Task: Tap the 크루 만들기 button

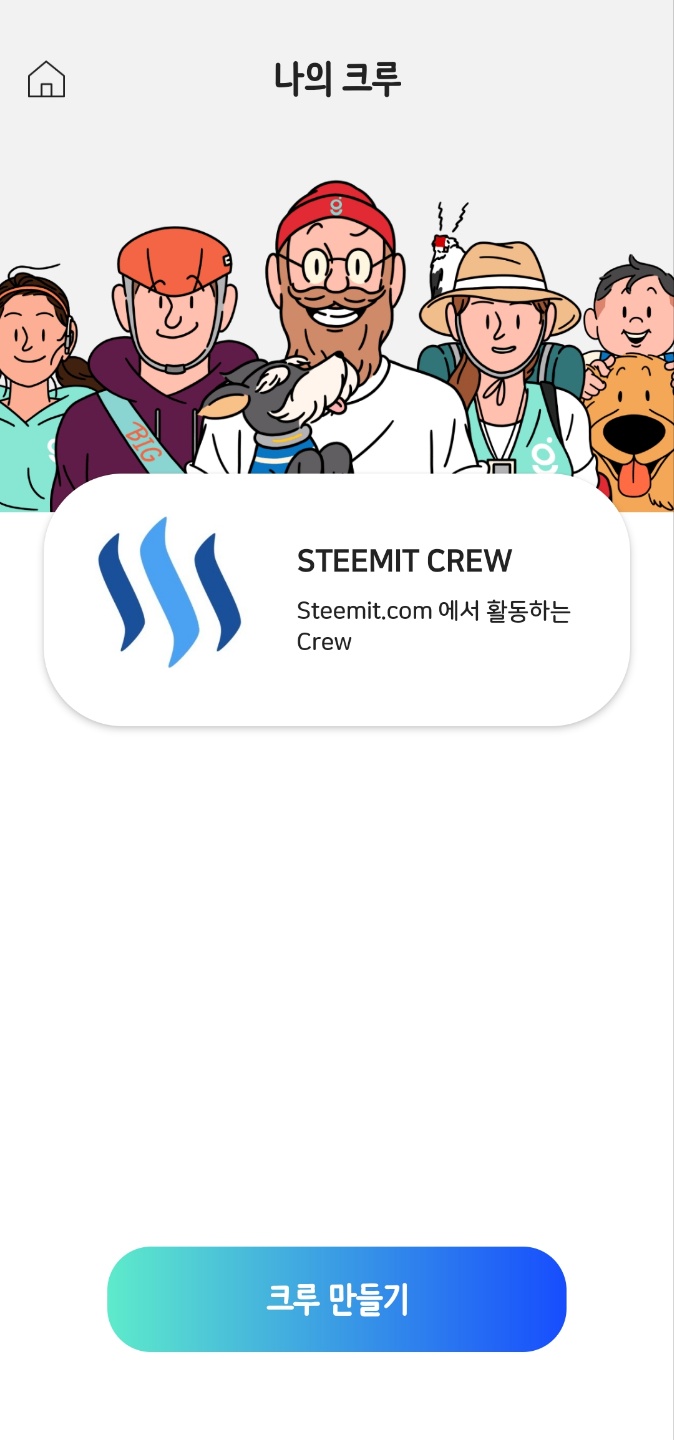Action: click(337, 1299)
